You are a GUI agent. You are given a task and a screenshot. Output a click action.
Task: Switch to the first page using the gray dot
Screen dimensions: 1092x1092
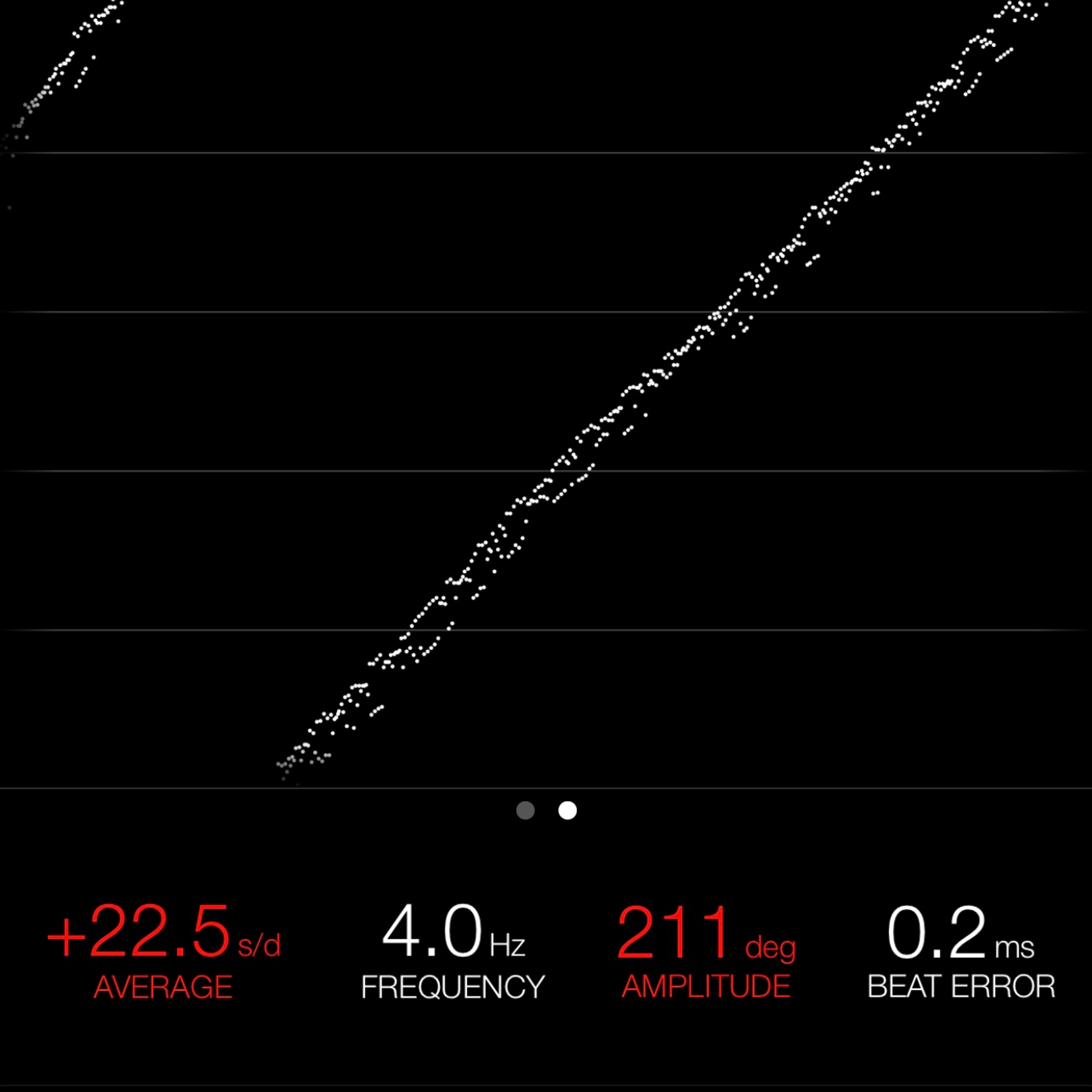click(x=525, y=810)
